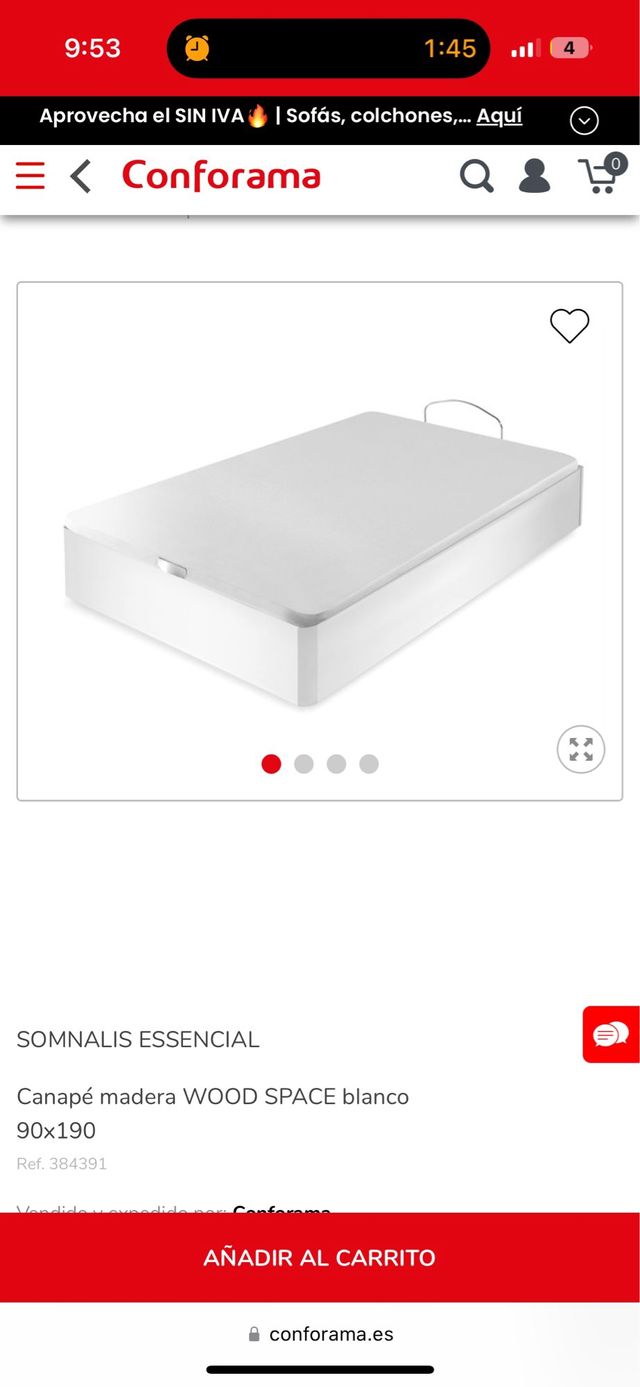640x1387 pixels.
Task: Open the hamburger menu
Action: (30, 177)
